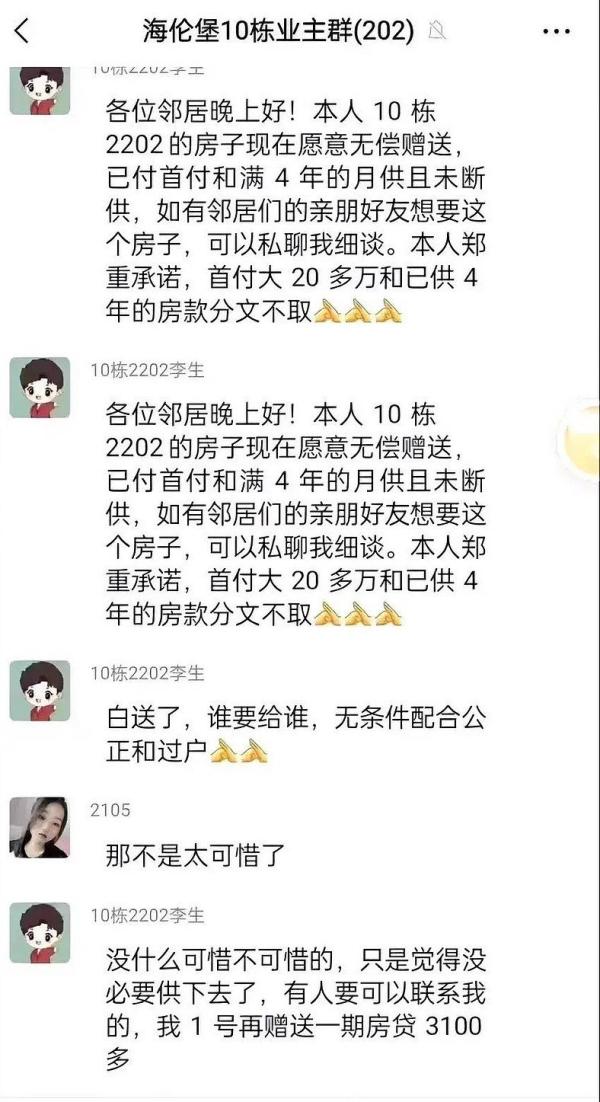Open 李生's avatar beside the 没什么可惜 message
Viewport: 600px width, 1102px height.
coord(40,933)
